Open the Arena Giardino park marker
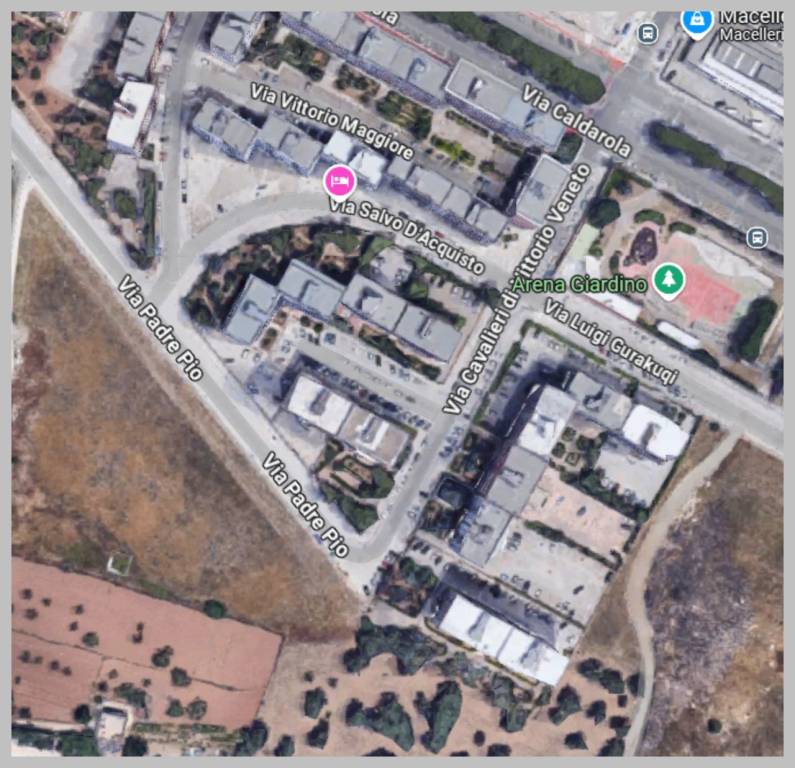795x768 pixels. pos(667,281)
